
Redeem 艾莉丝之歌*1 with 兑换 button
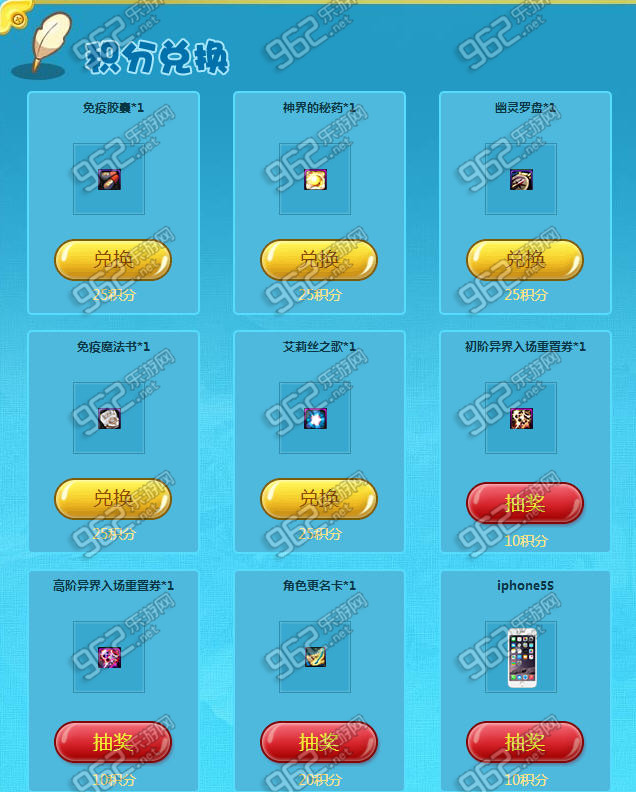pos(319,499)
